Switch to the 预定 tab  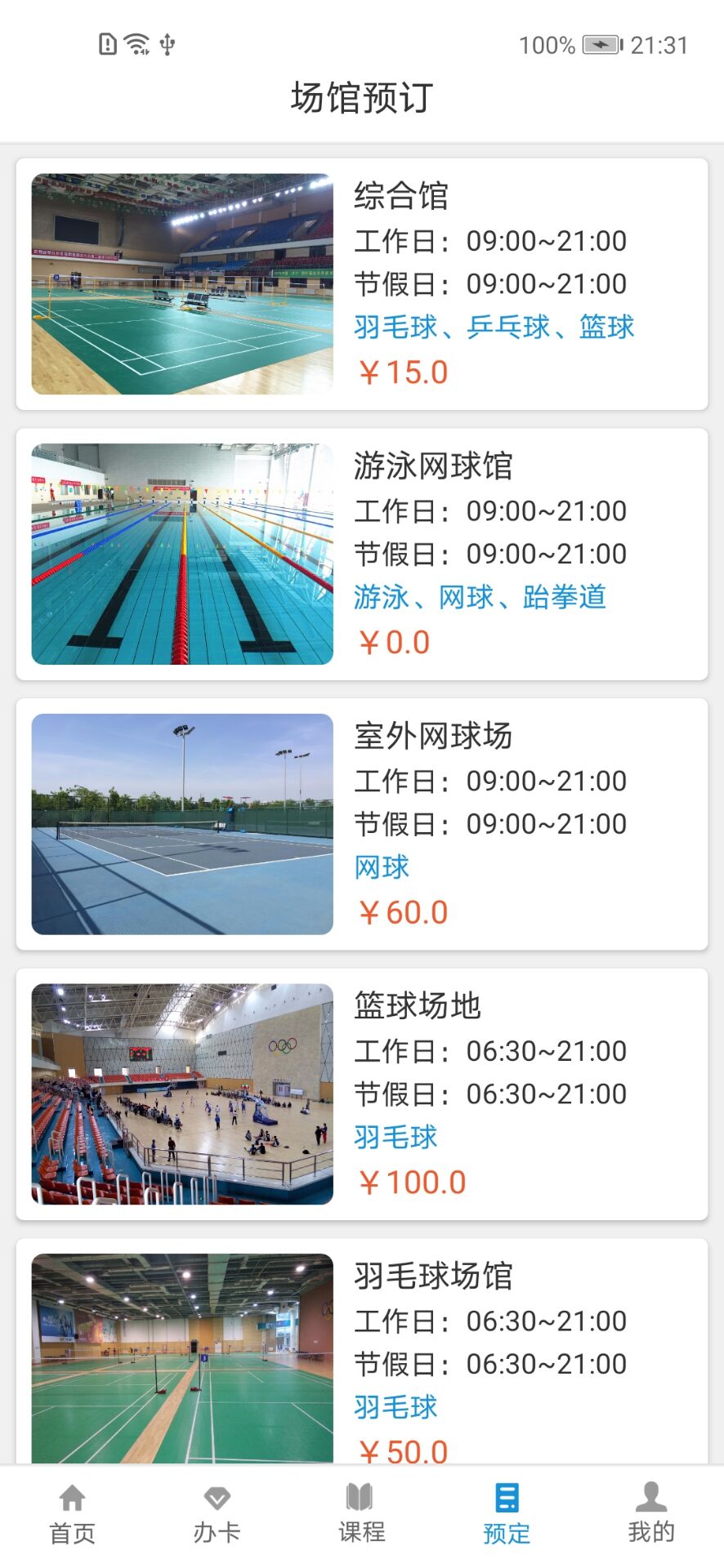click(507, 1515)
